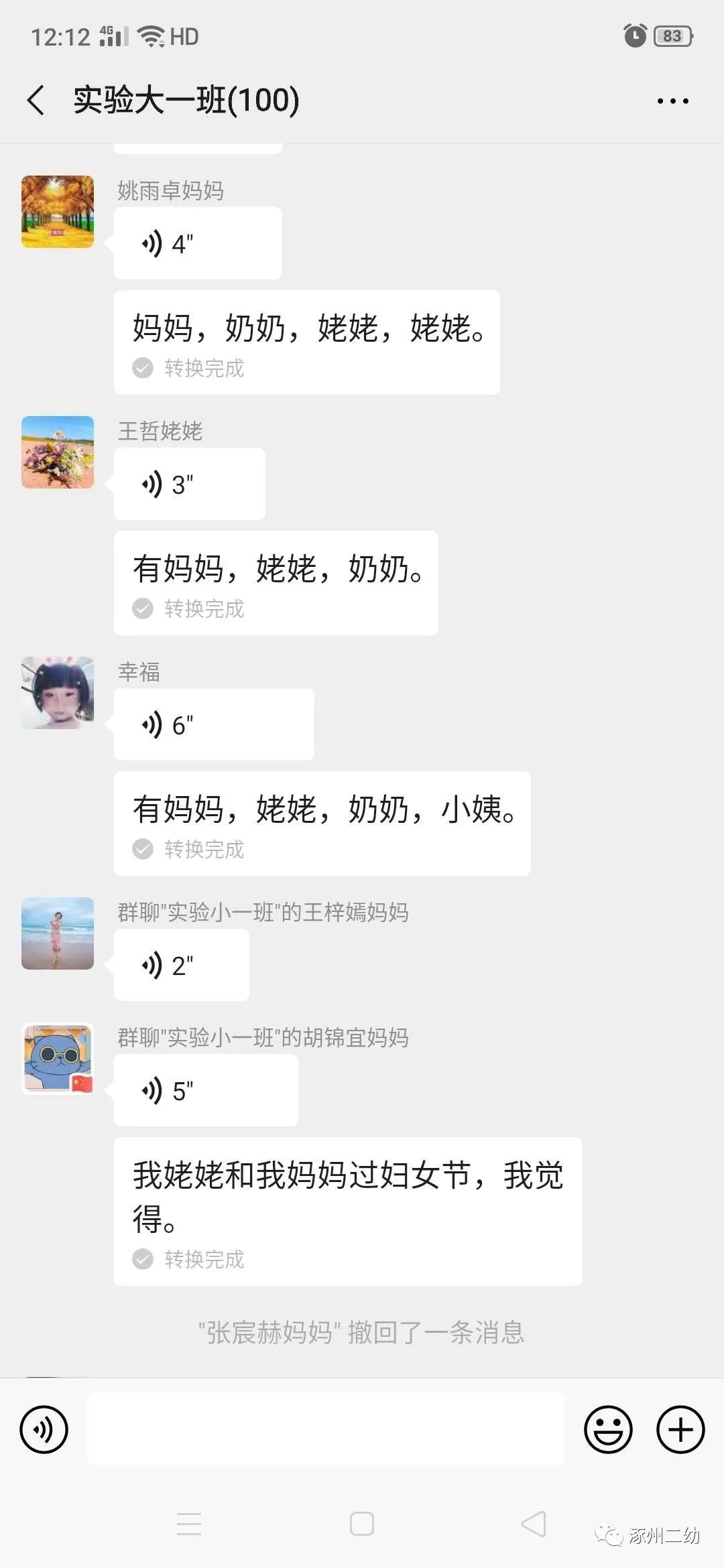This screenshot has height=1568, width=724.
Task: Switch to voice input mode
Action: point(44,1429)
